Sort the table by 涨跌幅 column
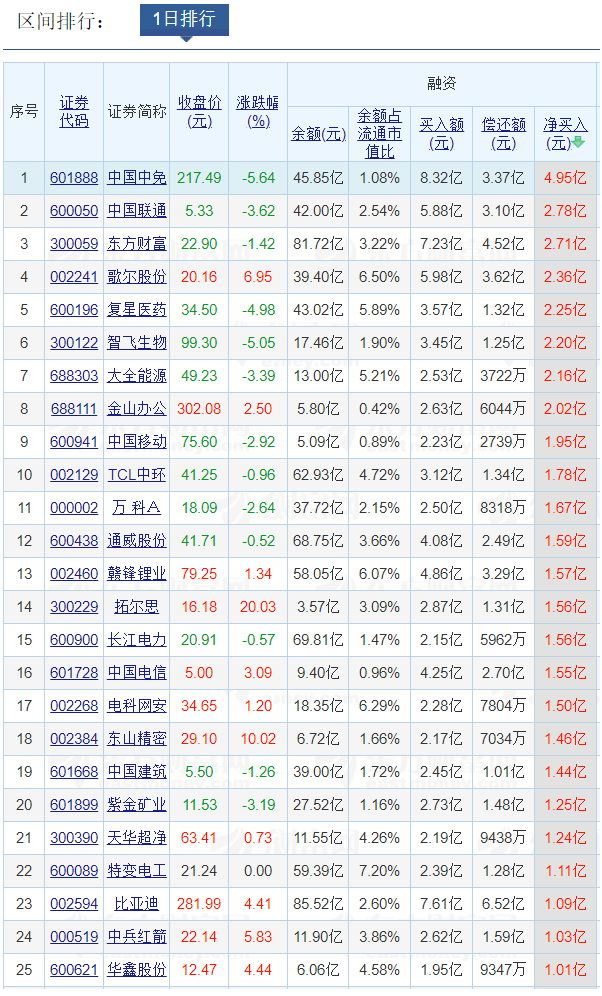Viewport: 602px width, 996px height. pos(258,112)
